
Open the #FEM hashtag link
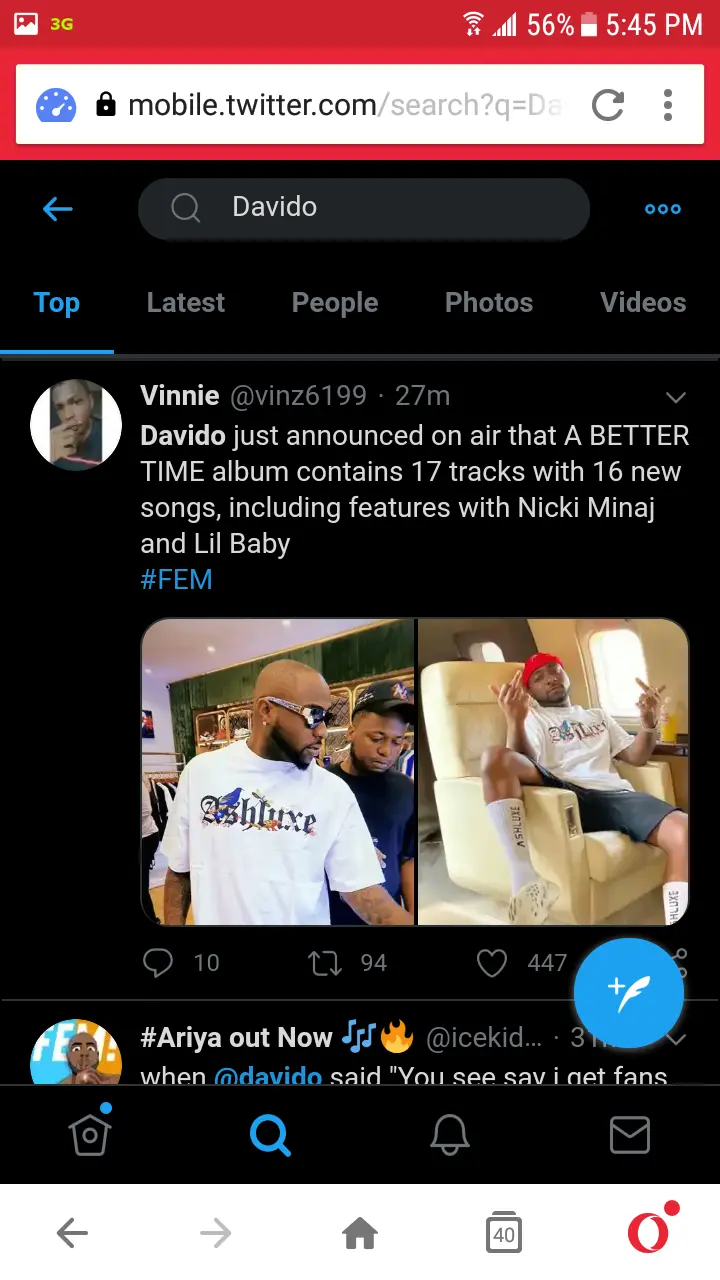coord(177,580)
